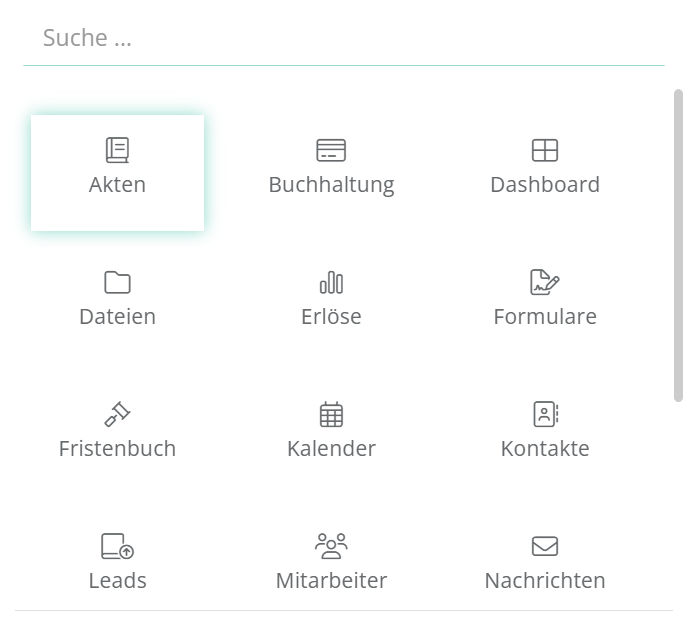Screen dimensions: 687x630
Task: Open Nachrichten inbox
Action: (x=544, y=563)
